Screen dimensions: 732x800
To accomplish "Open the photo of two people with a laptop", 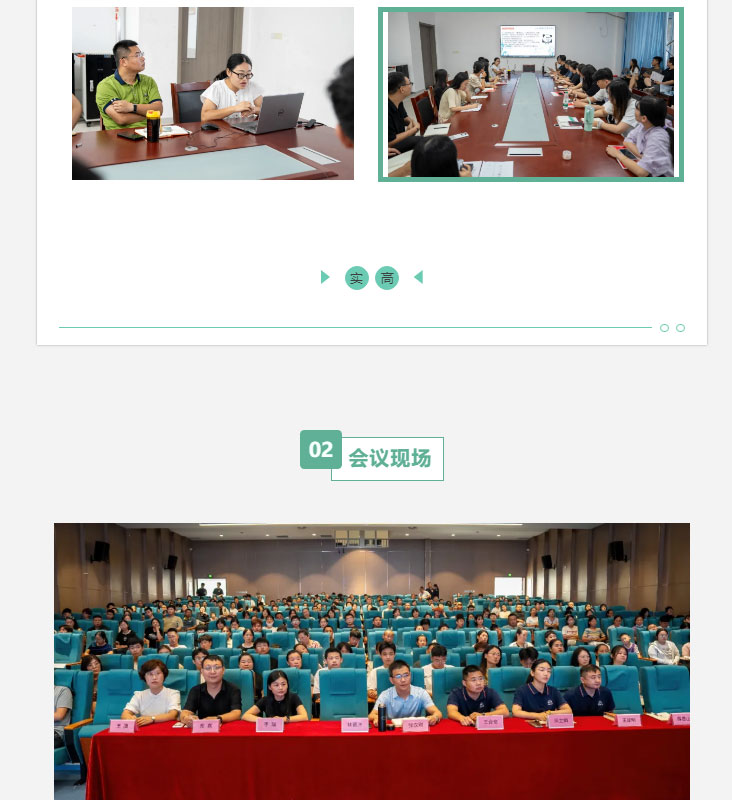I will coord(212,93).
